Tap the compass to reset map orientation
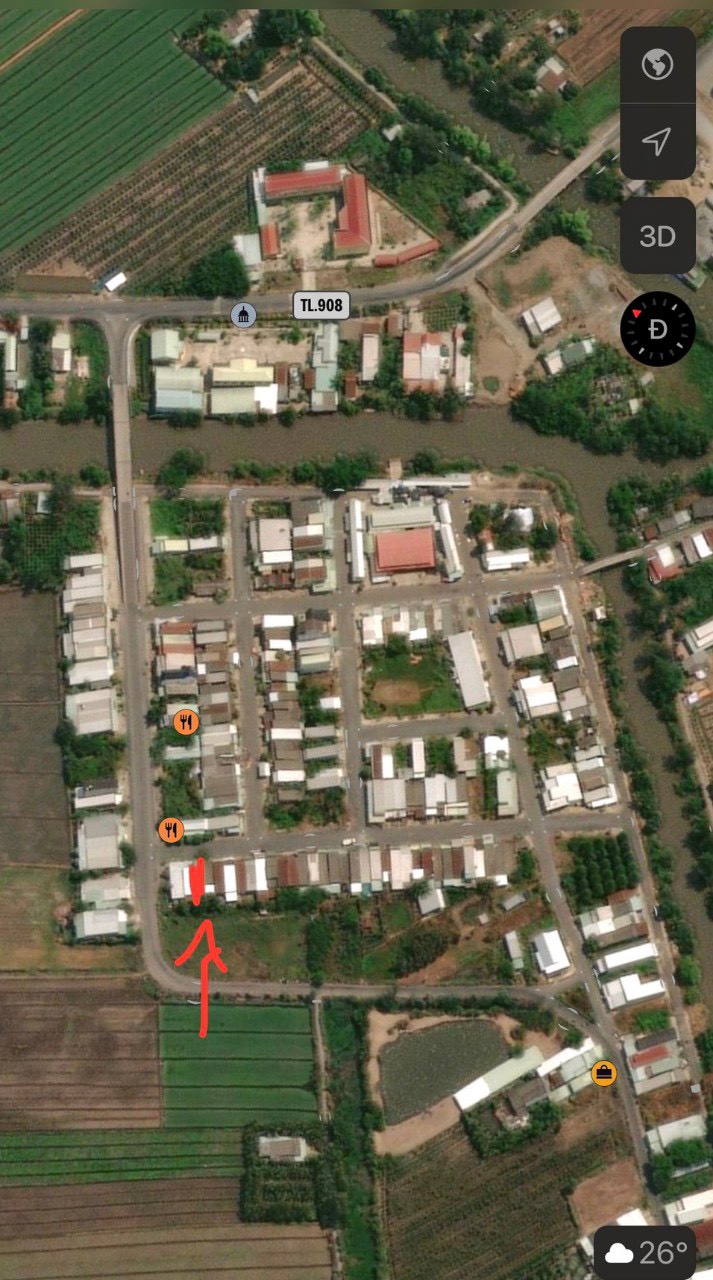This screenshot has height=1280, width=713. click(657, 328)
